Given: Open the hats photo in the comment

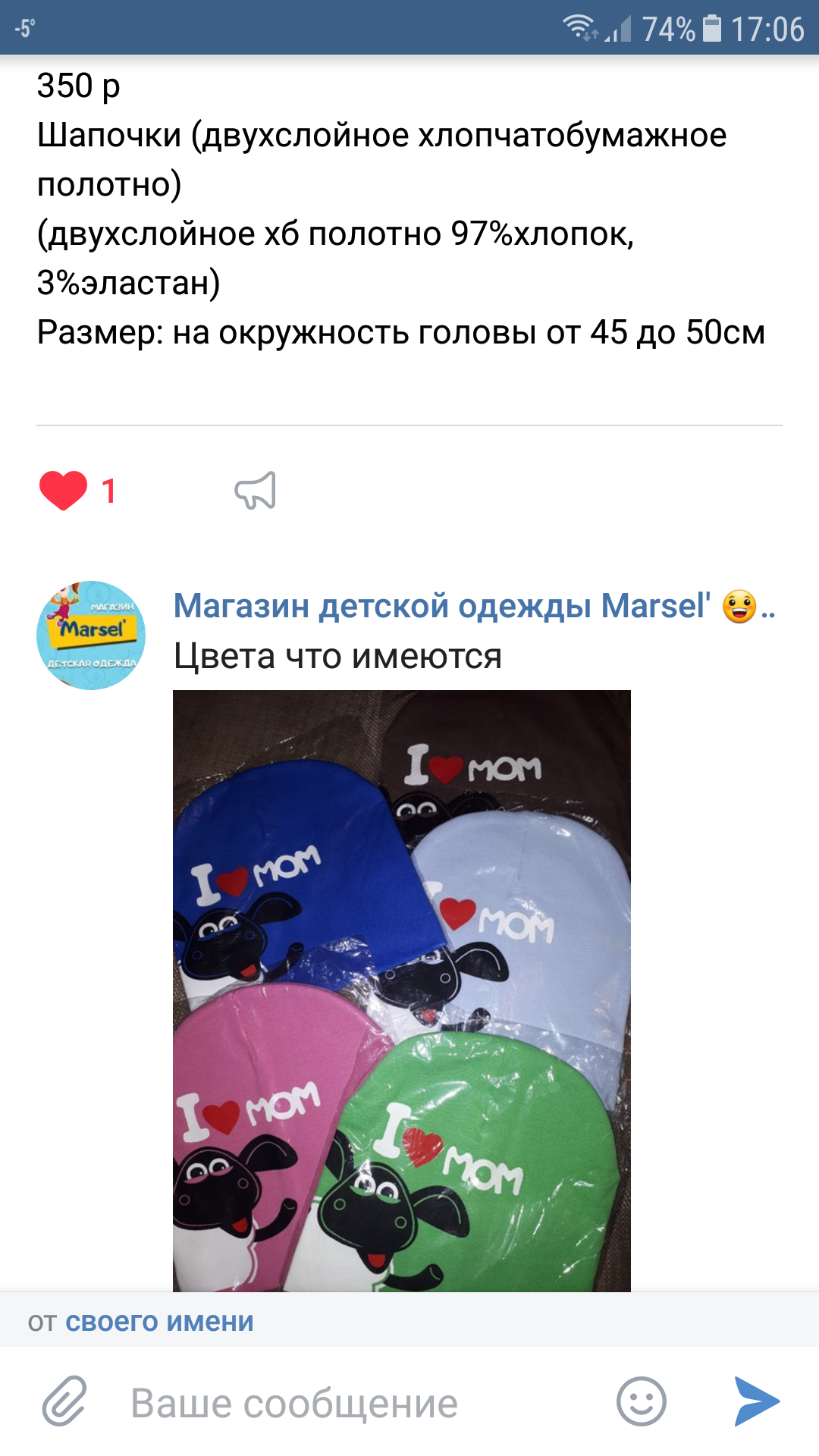Looking at the screenshot, I should [402, 990].
